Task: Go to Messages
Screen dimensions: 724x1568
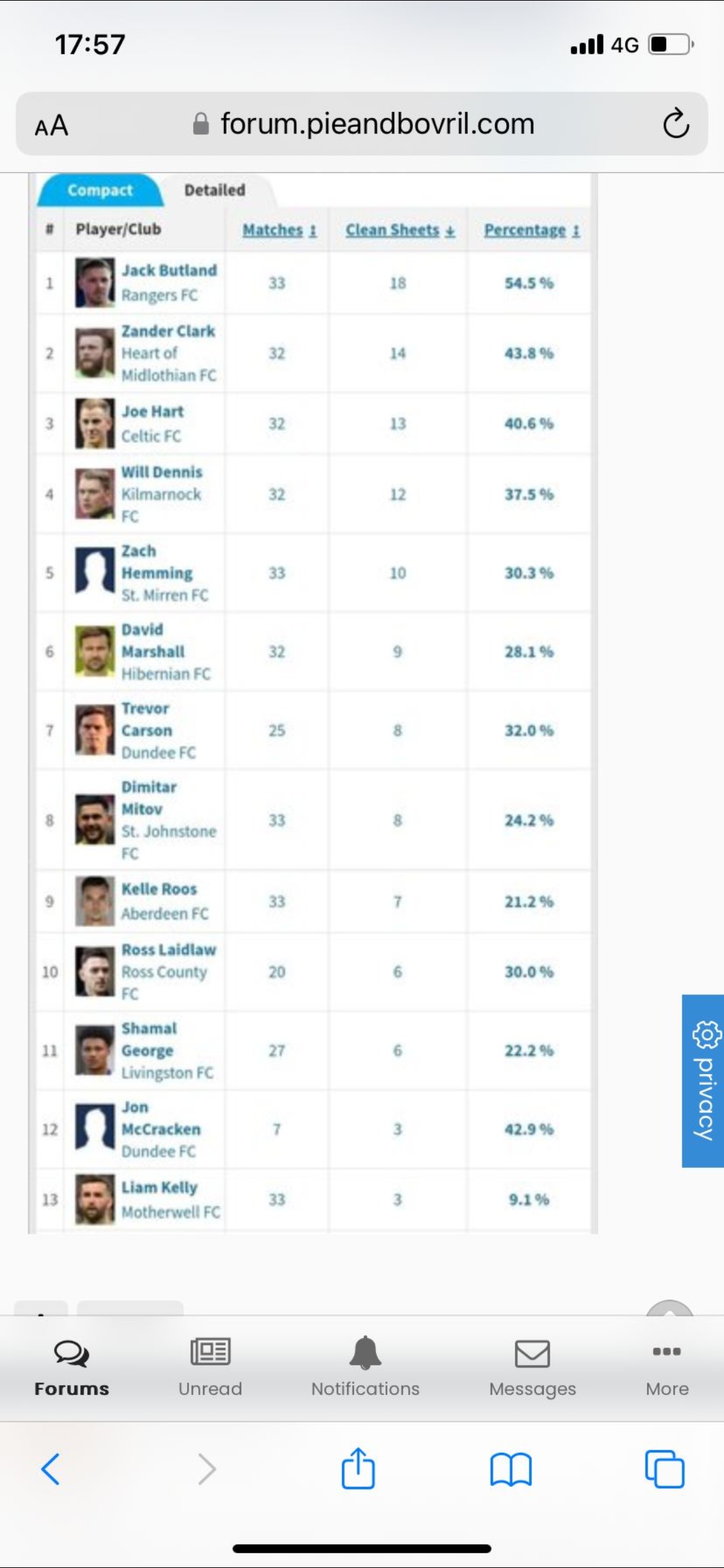Action: tap(532, 1368)
